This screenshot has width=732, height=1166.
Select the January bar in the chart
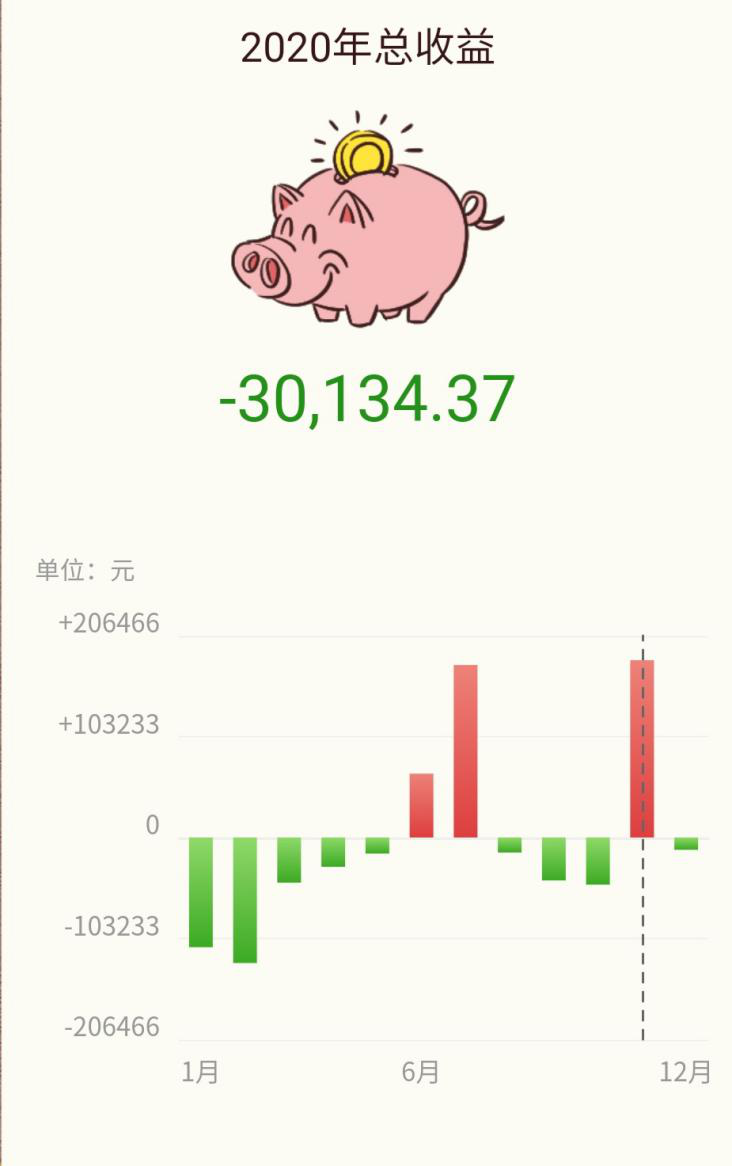[x=201, y=892]
